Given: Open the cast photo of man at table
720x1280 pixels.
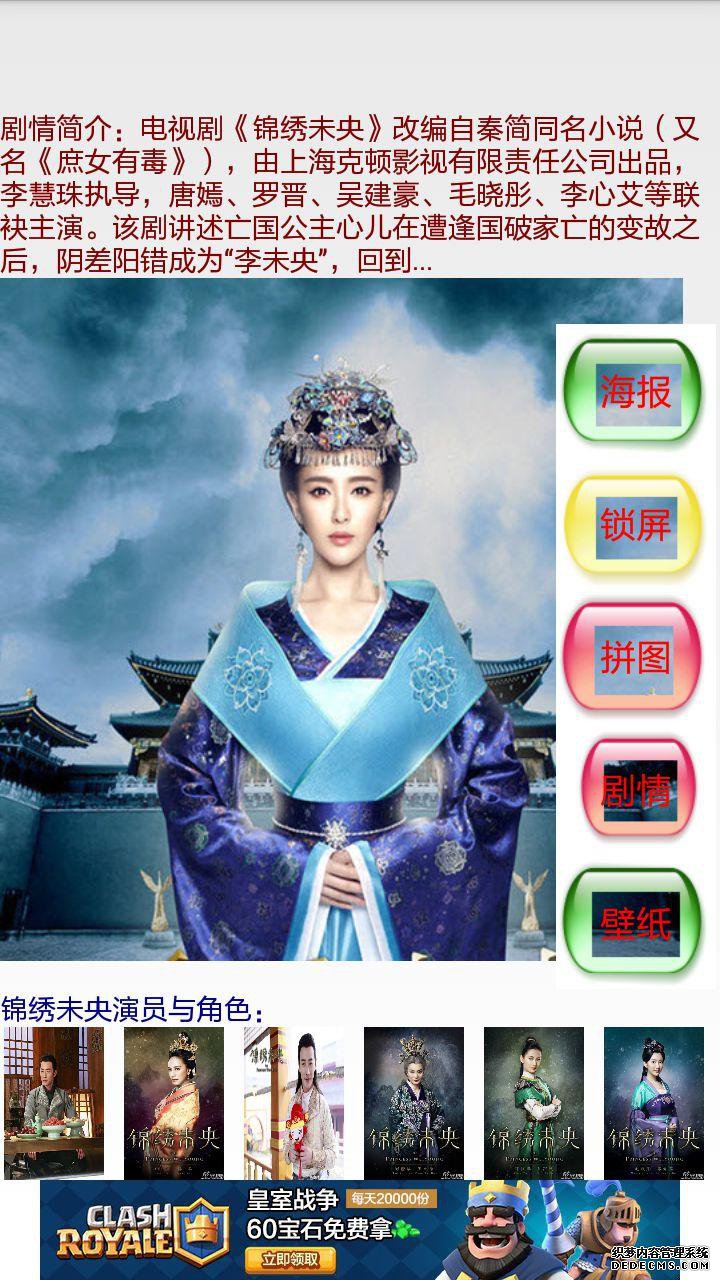Looking at the screenshot, I should tap(54, 1102).
